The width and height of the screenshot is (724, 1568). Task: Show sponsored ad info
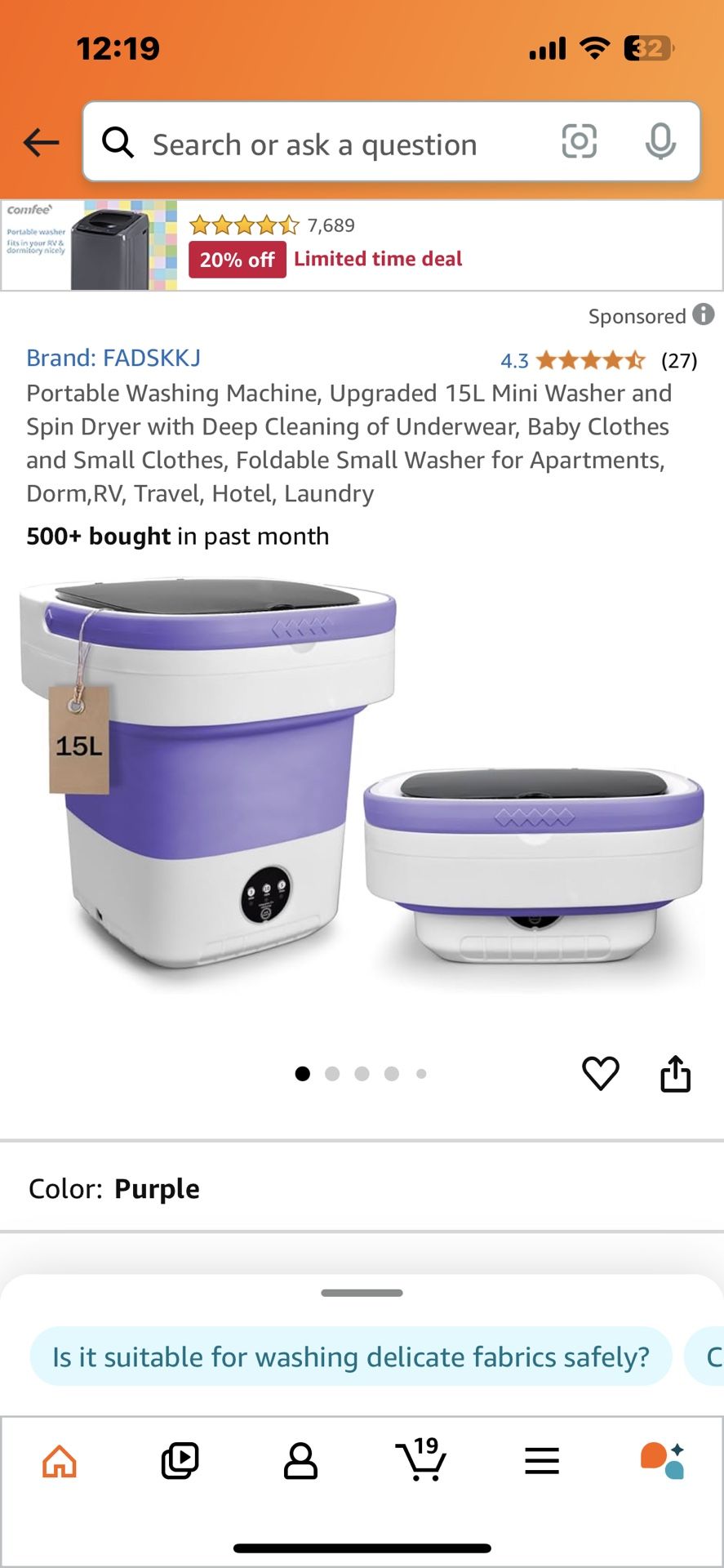[x=703, y=314]
